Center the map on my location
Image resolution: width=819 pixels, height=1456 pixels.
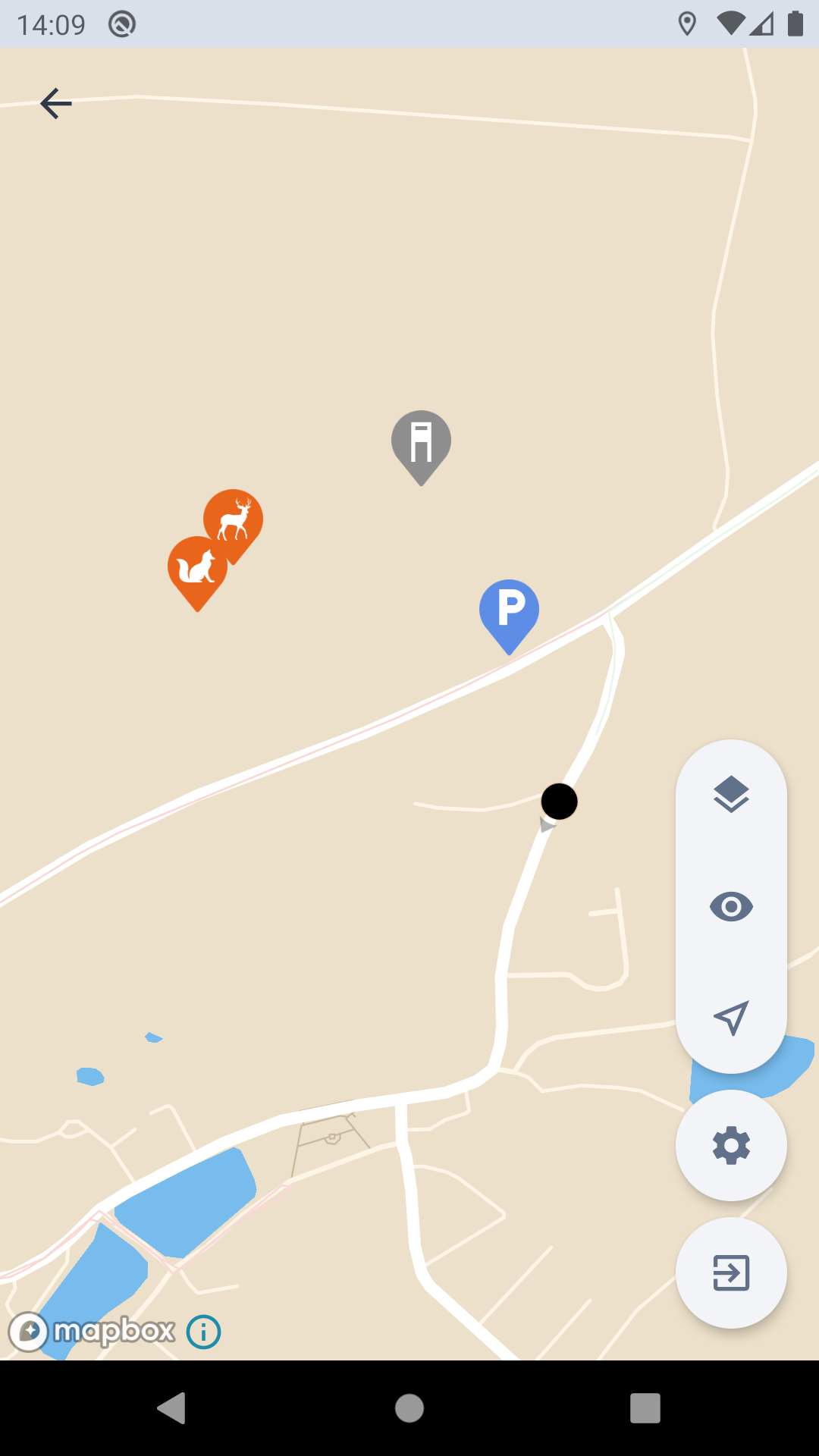[731, 1017]
